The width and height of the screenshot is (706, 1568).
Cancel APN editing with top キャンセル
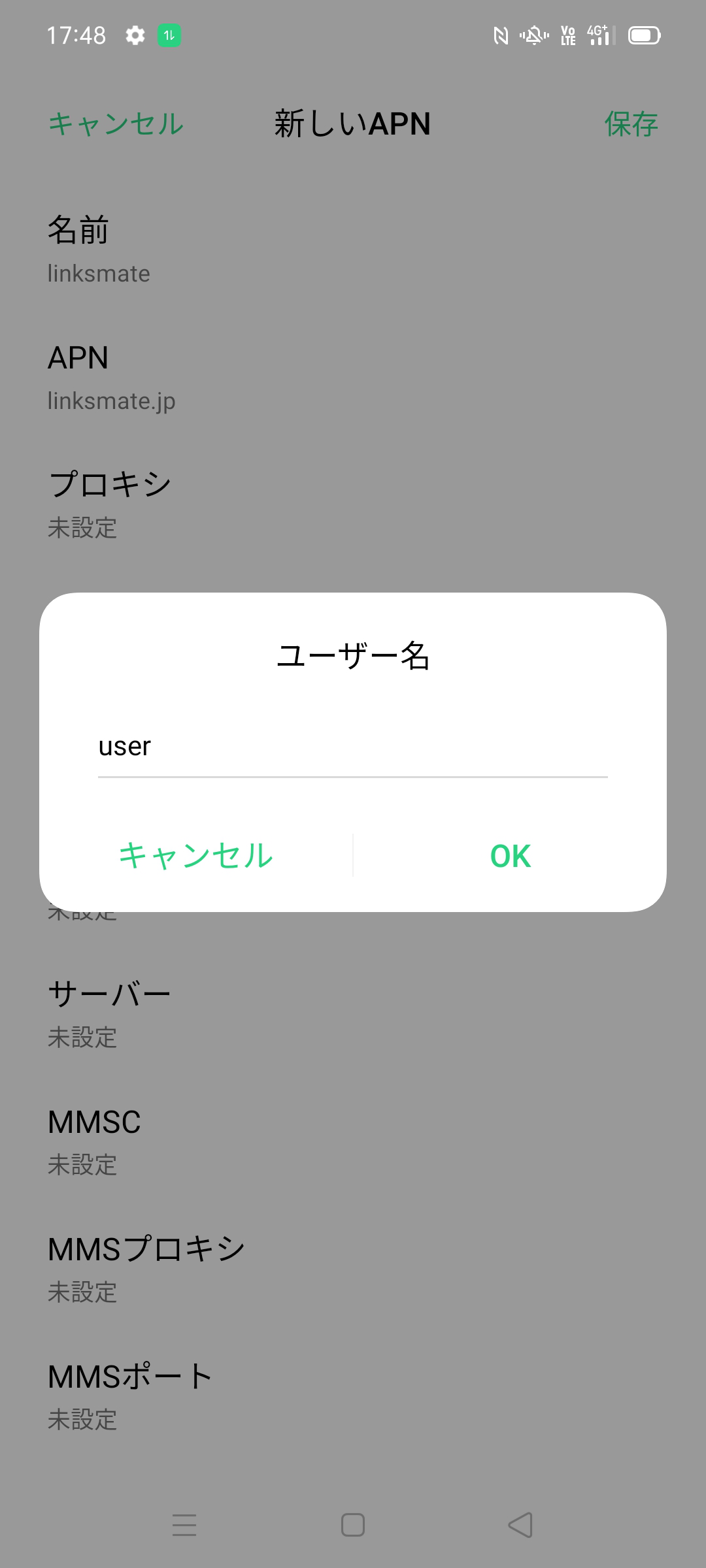[116, 124]
